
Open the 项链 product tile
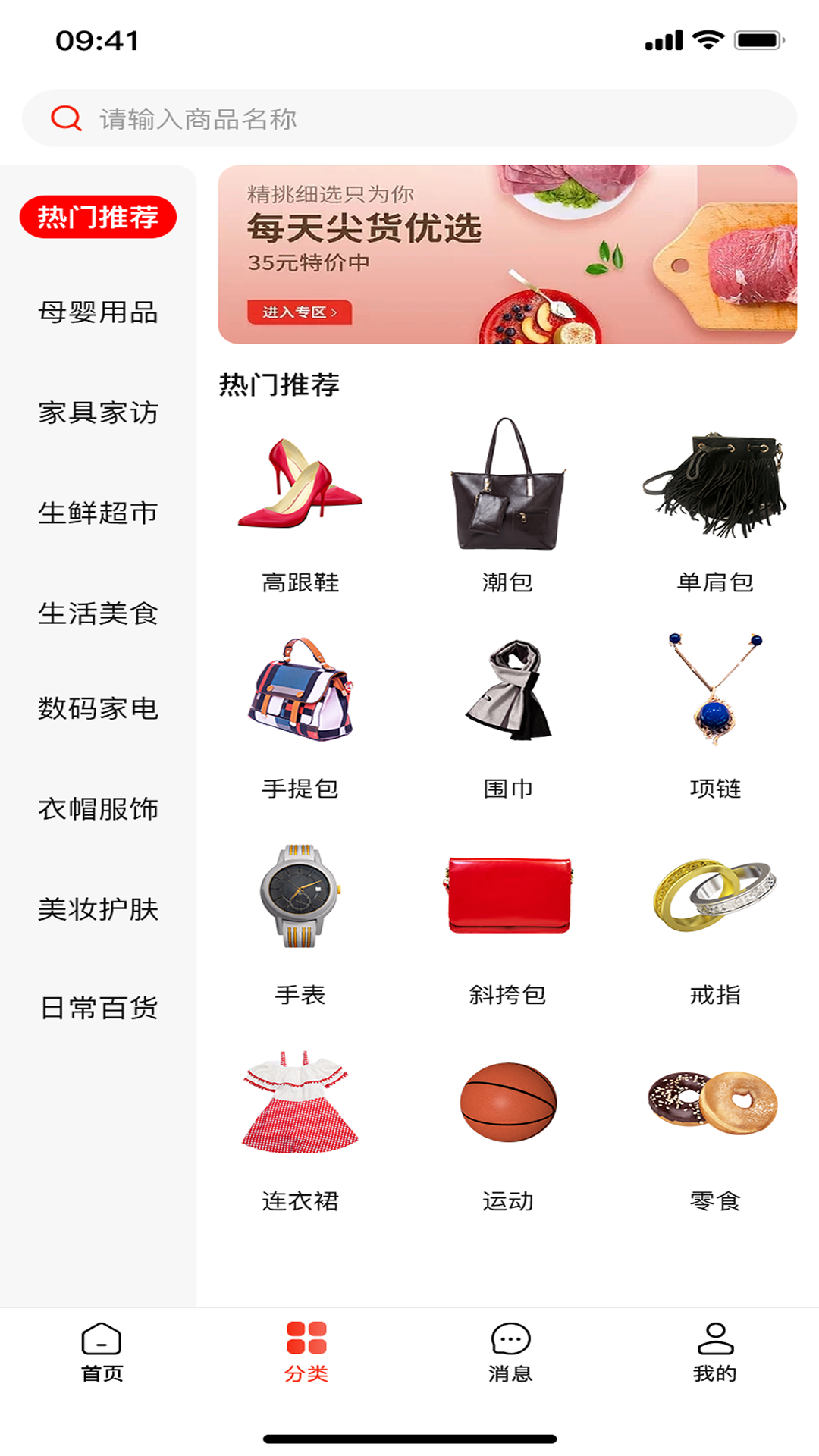714,713
